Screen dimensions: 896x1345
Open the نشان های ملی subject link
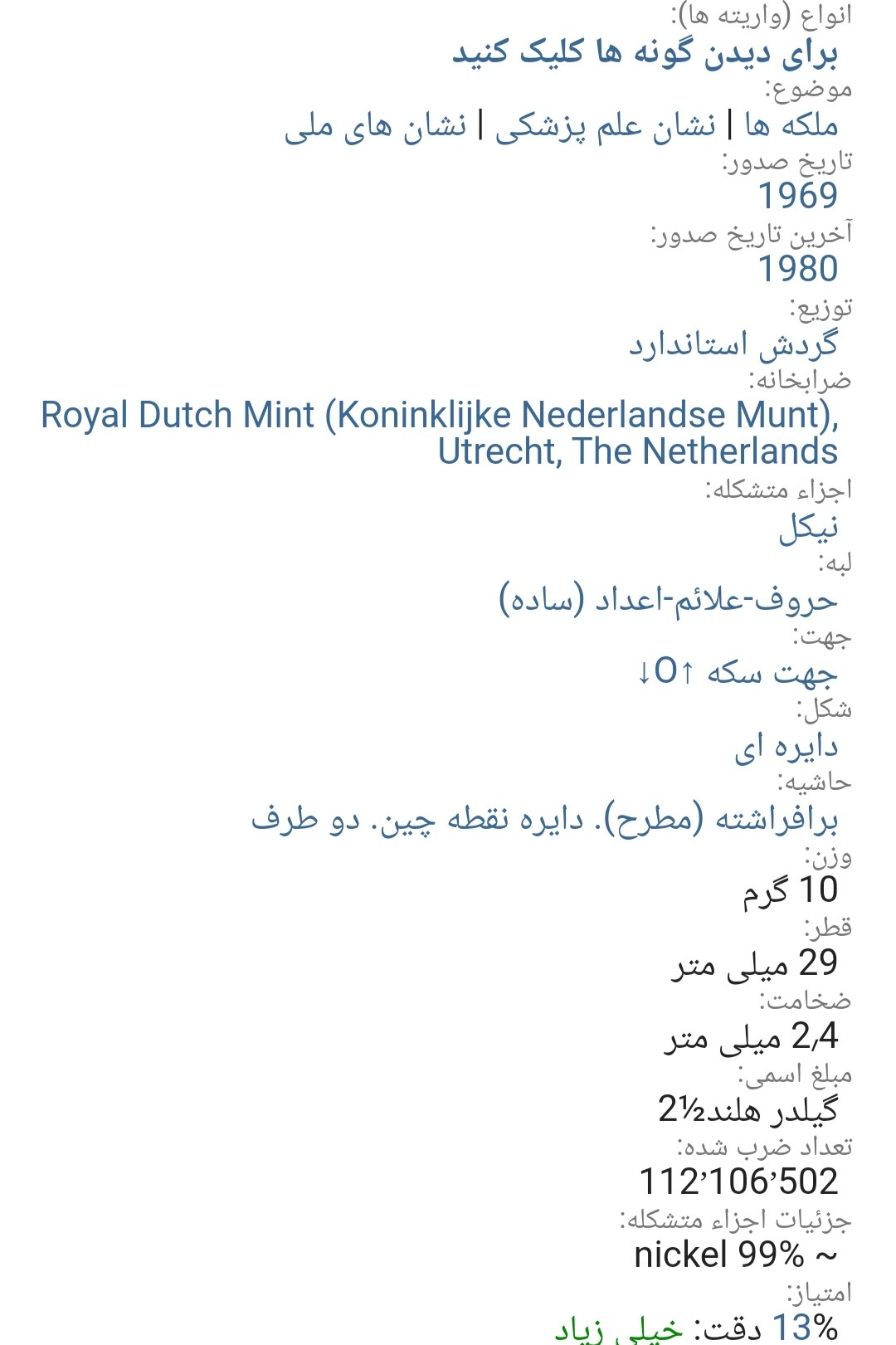click(375, 126)
